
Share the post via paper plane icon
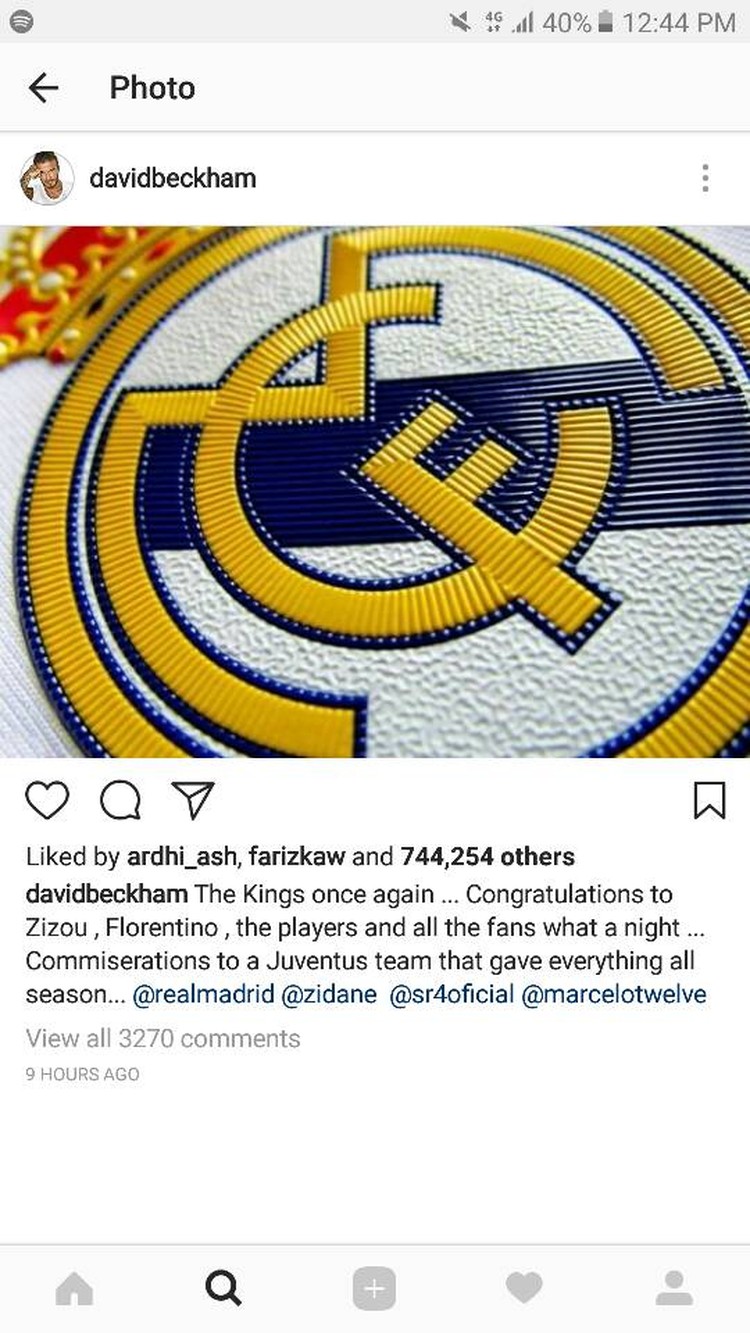coord(192,800)
